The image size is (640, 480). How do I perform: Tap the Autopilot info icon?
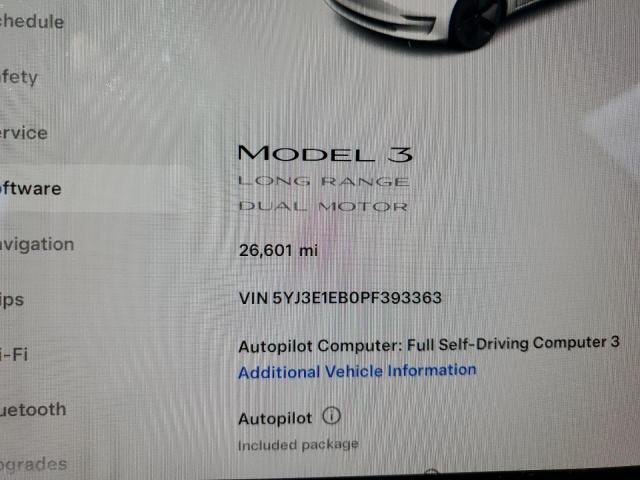click(332, 416)
